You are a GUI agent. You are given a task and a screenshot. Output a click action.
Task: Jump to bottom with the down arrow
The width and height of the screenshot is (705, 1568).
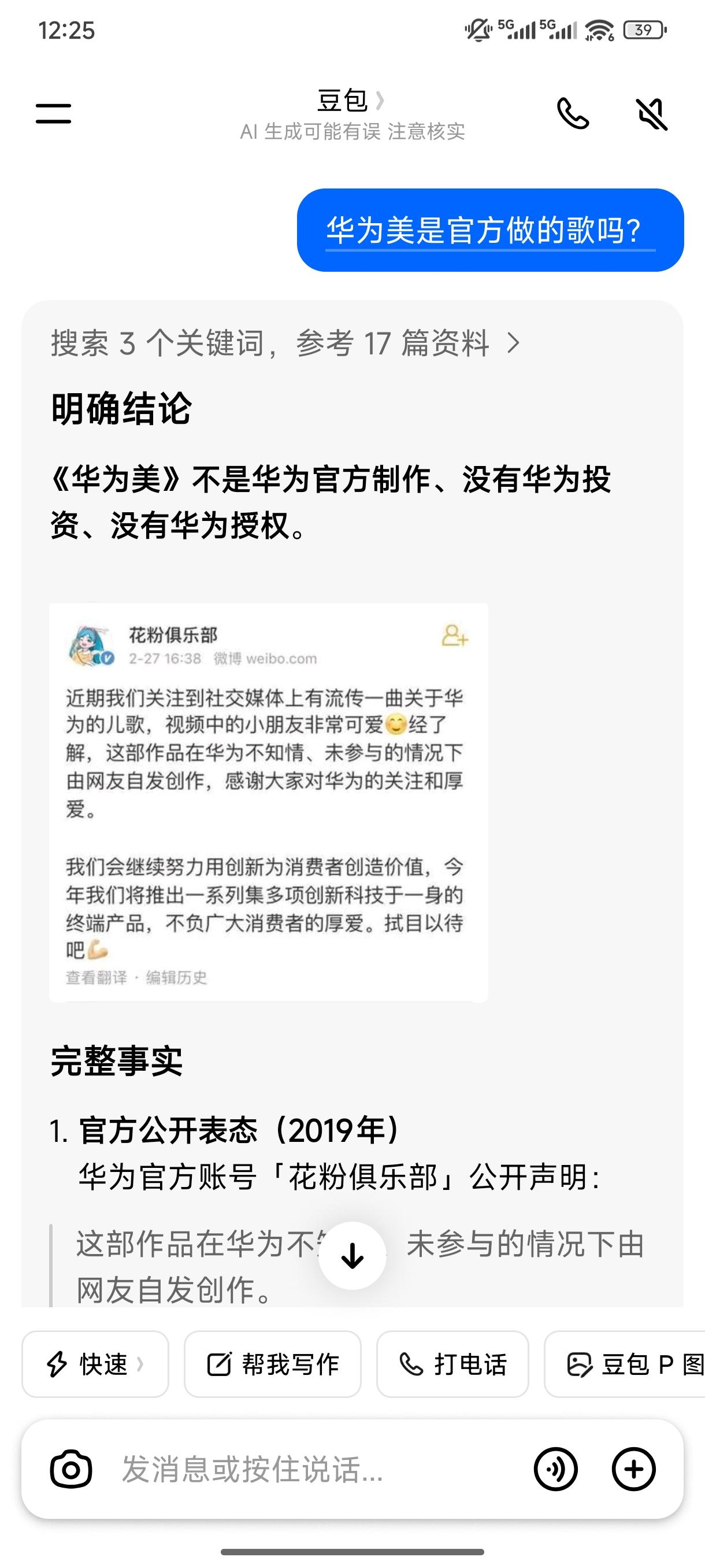[352, 1255]
